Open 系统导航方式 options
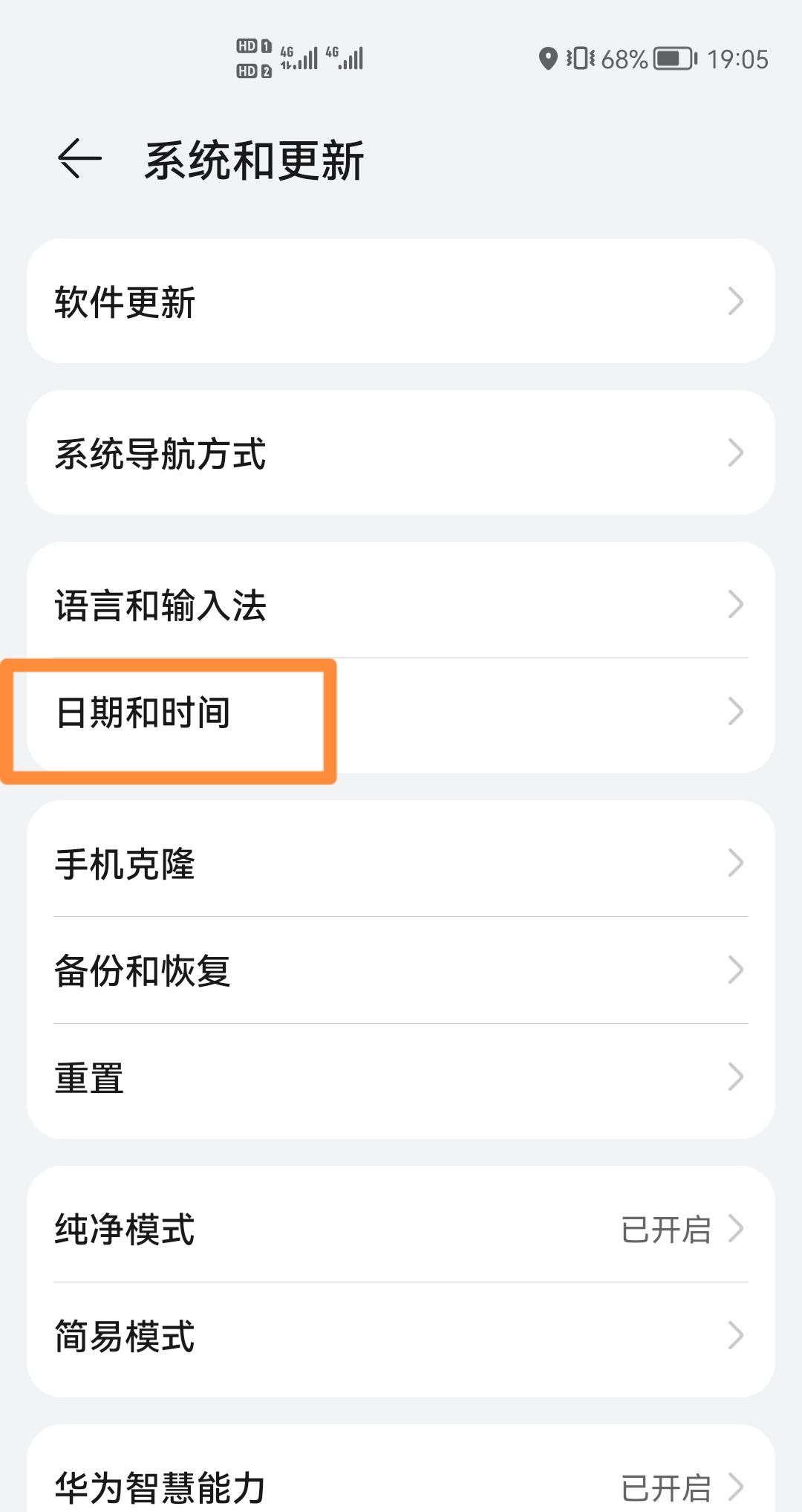802x1512 pixels. point(401,453)
